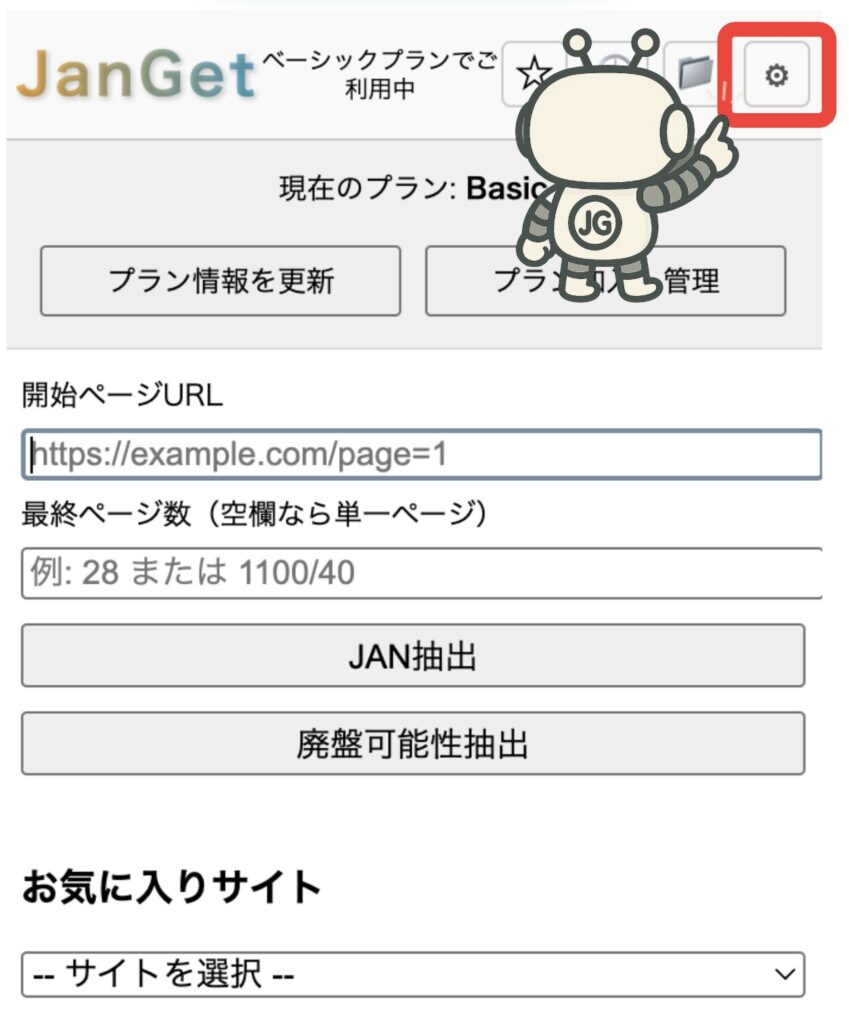
Task: Expand the サイトを選択 dropdown
Action: 412,973
